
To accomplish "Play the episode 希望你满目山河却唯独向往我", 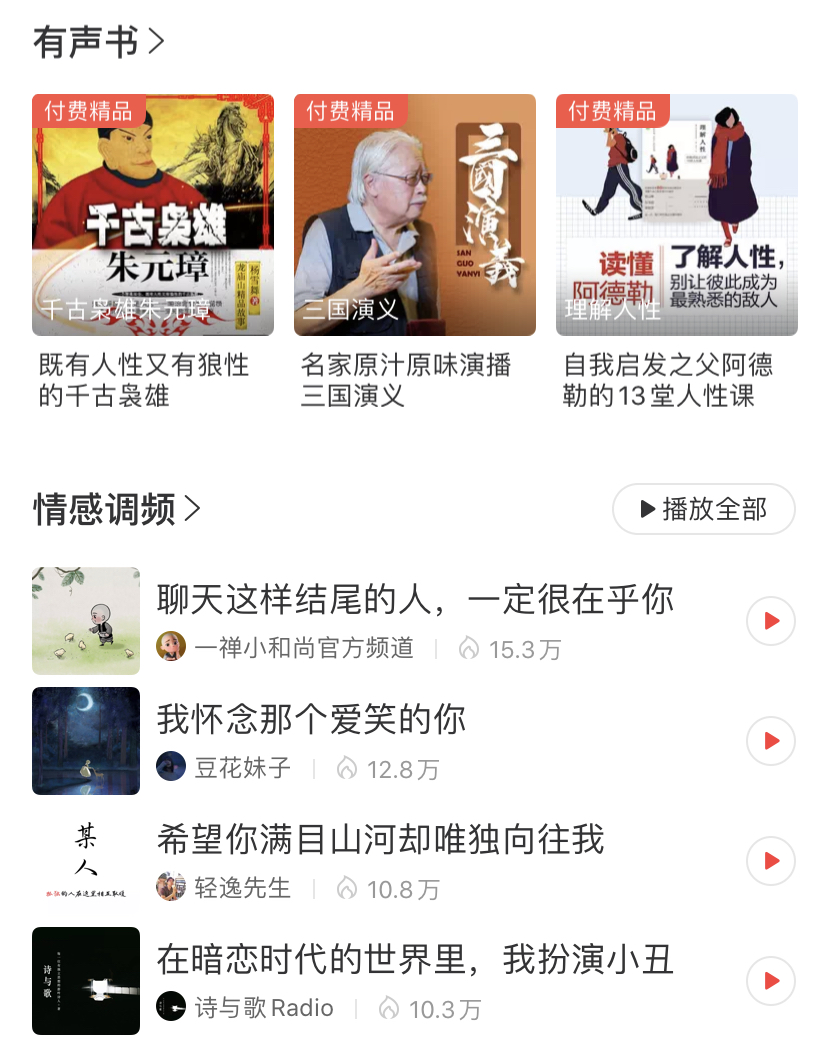I will (770, 861).
